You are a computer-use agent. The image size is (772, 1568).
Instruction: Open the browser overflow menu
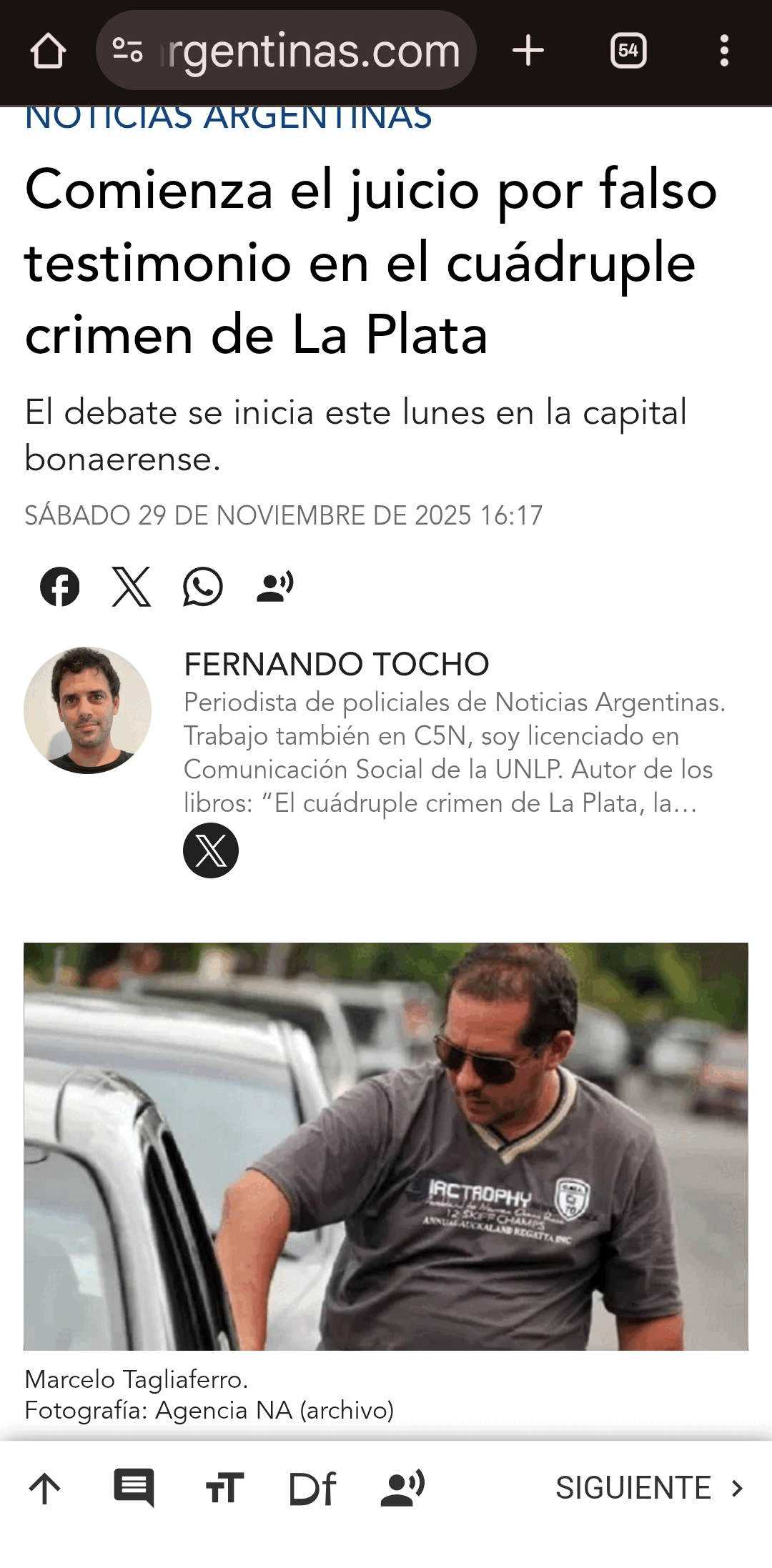[x=724, y=51]
